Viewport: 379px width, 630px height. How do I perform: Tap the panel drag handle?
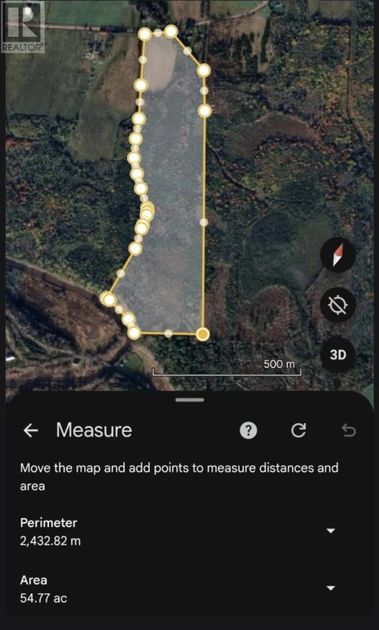point(190,400)
